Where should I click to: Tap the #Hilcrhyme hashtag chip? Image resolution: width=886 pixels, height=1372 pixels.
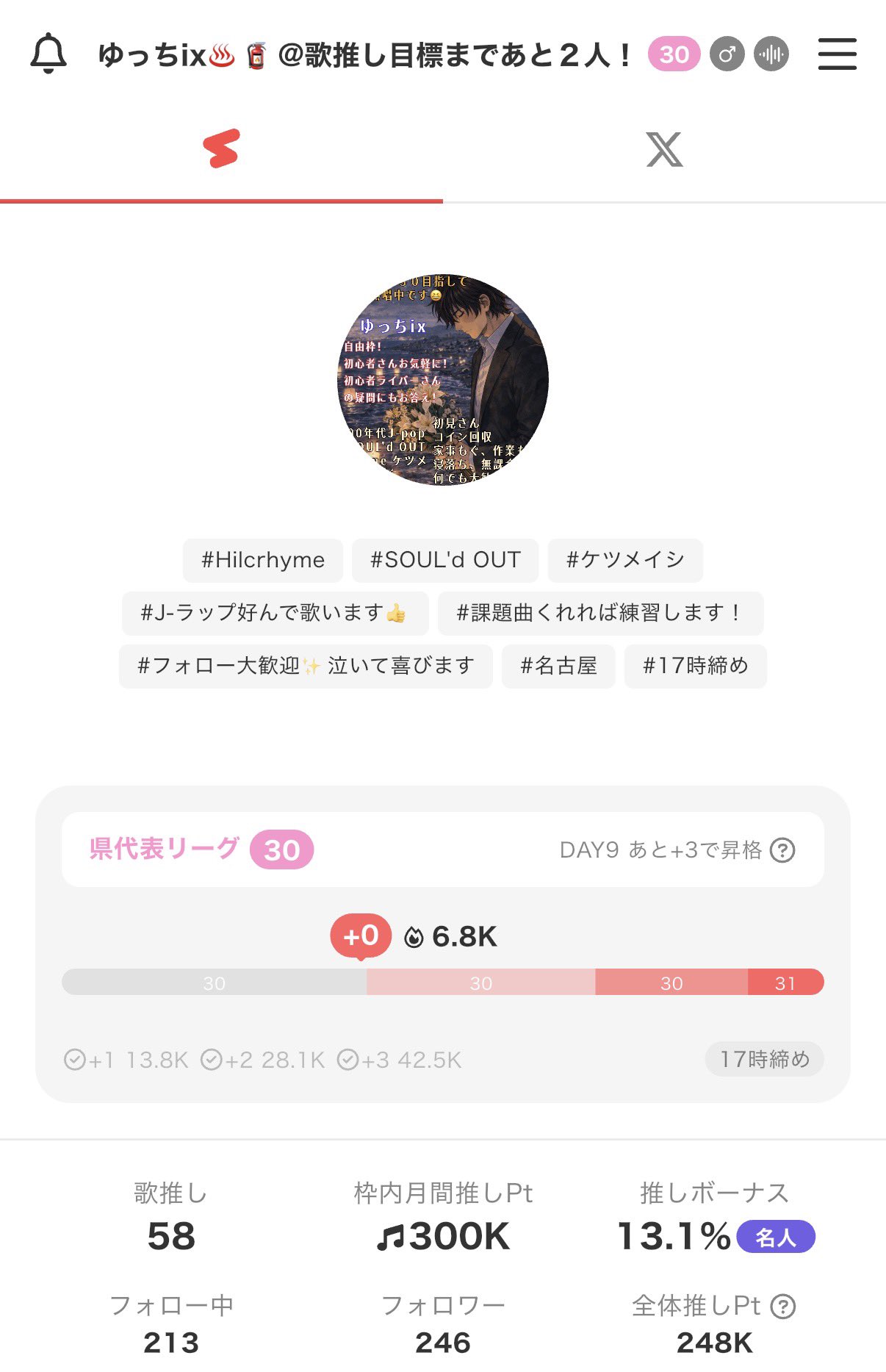point(263,560)
